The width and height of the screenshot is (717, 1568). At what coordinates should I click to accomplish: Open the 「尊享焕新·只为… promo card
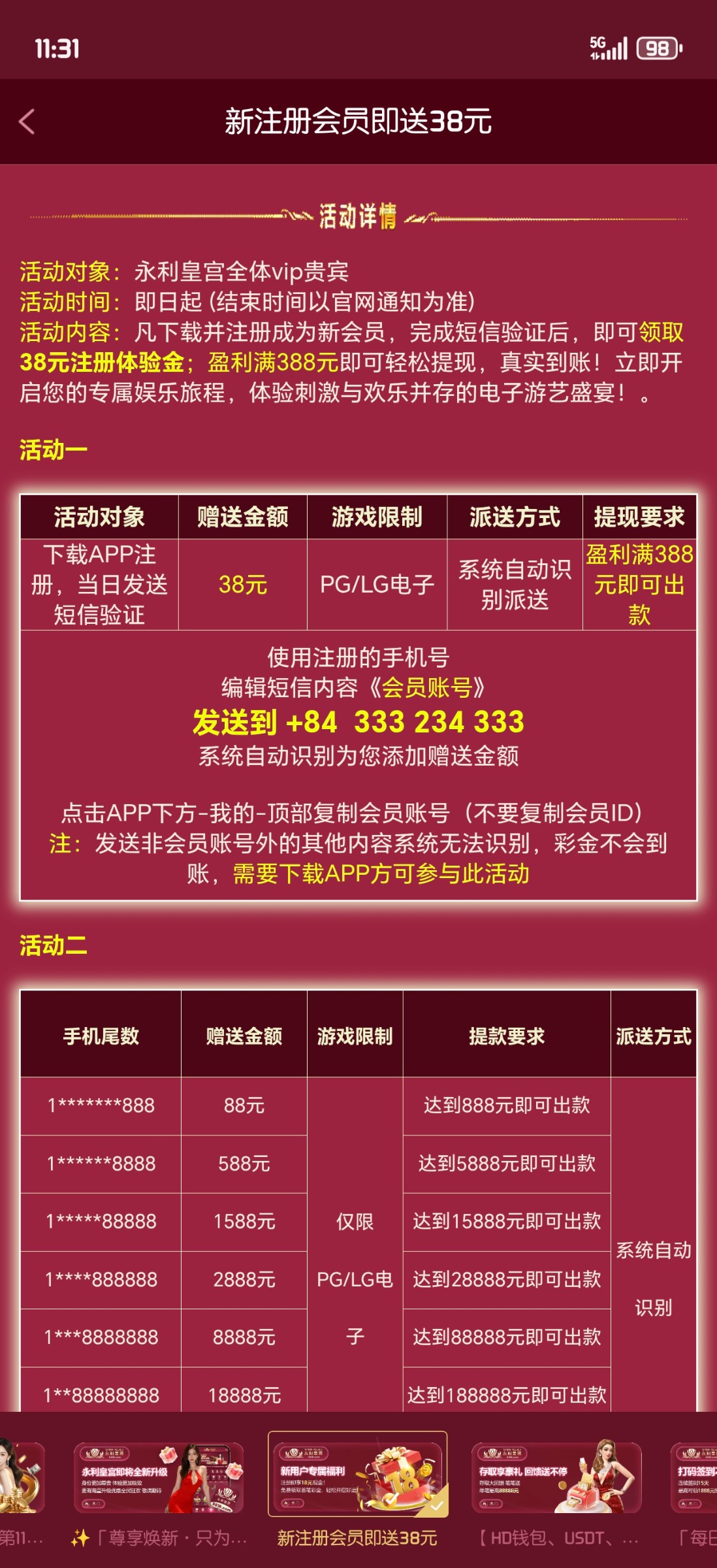[159, 1478]
